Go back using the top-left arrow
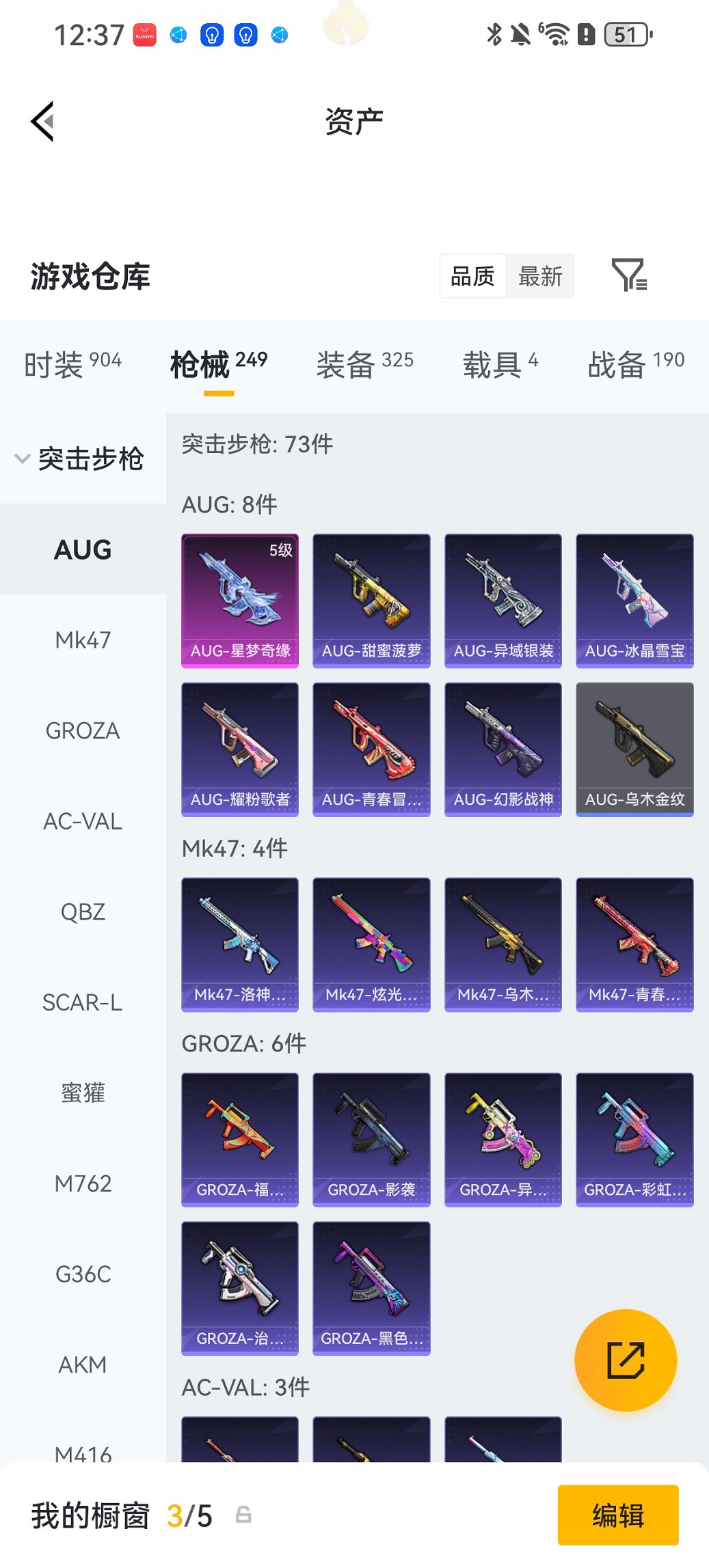Viewport: 709px width, 1568px height. pos(42,122)
